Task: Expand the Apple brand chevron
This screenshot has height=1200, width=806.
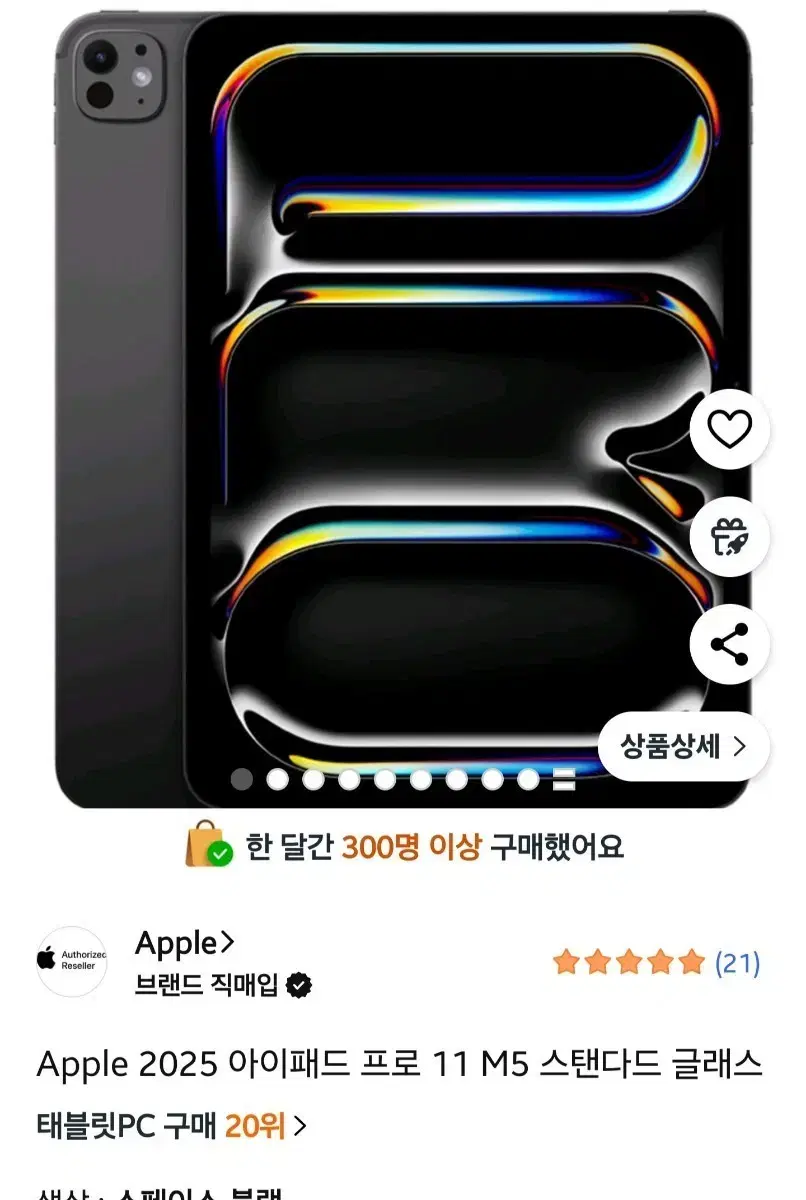Action: 229,942
